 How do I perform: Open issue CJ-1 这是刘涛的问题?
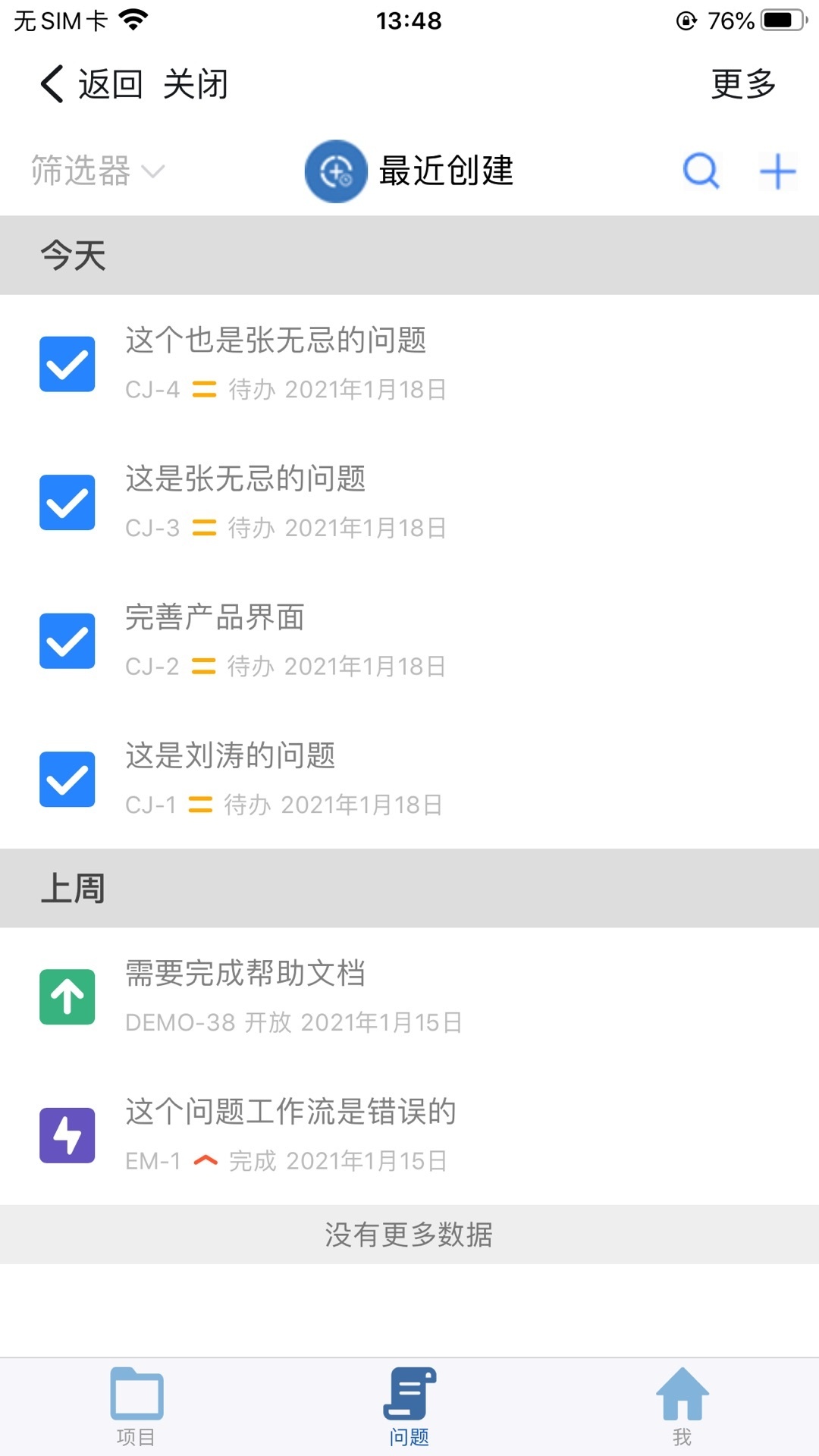tap(409, 779)
